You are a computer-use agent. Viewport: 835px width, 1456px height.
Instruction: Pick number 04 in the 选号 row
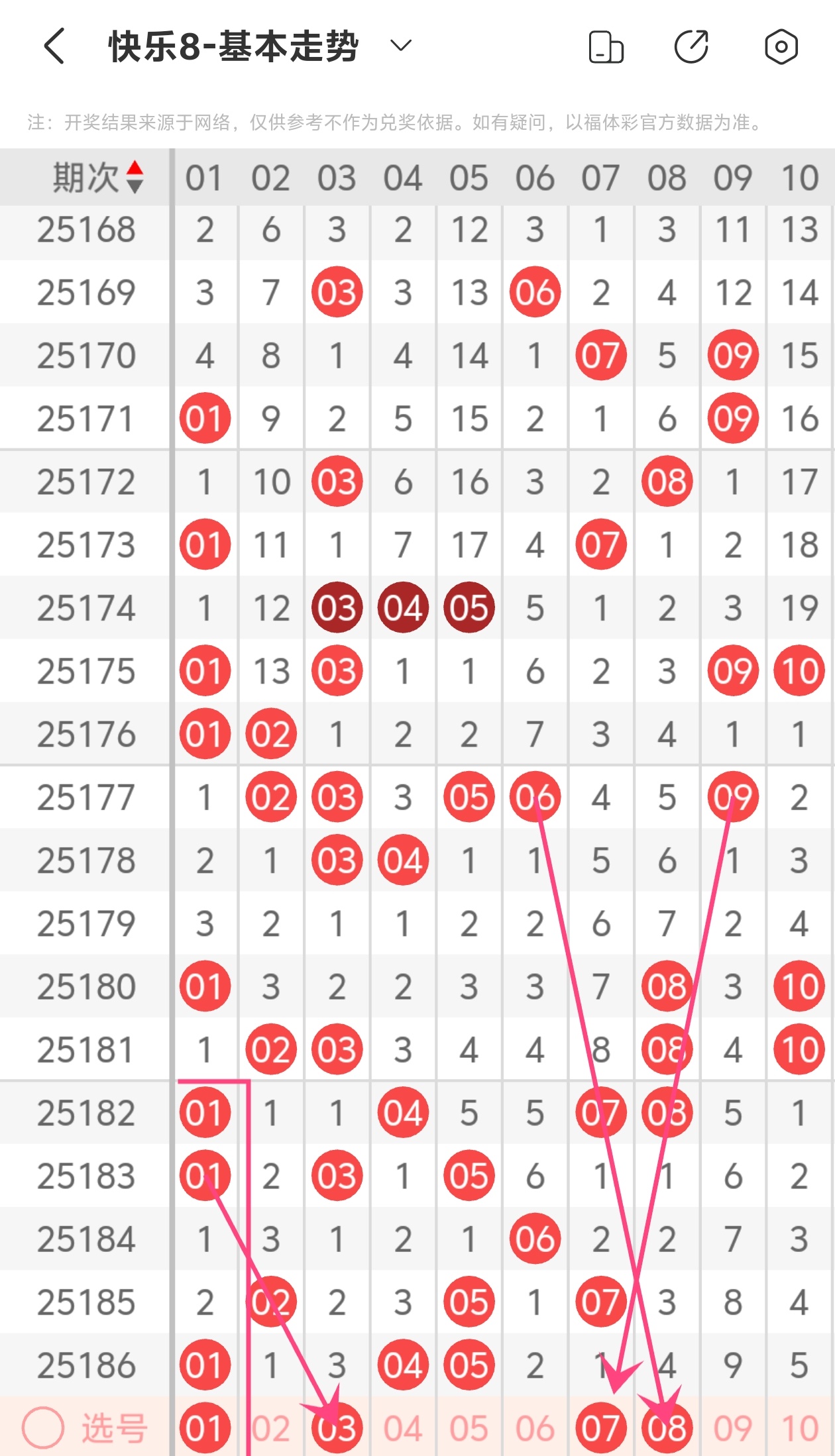(x=403, y=1428)
